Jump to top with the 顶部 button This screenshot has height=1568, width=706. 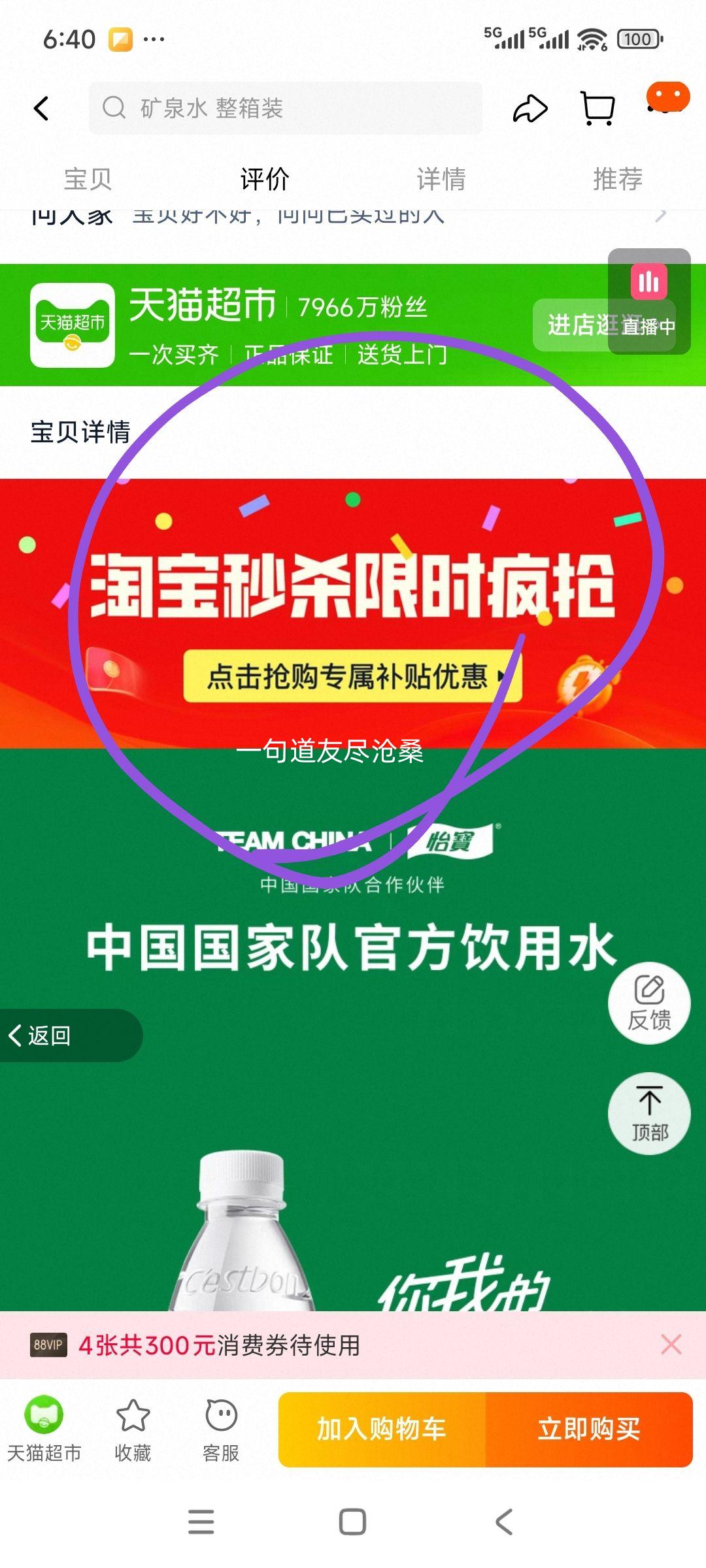(649, 1113)
